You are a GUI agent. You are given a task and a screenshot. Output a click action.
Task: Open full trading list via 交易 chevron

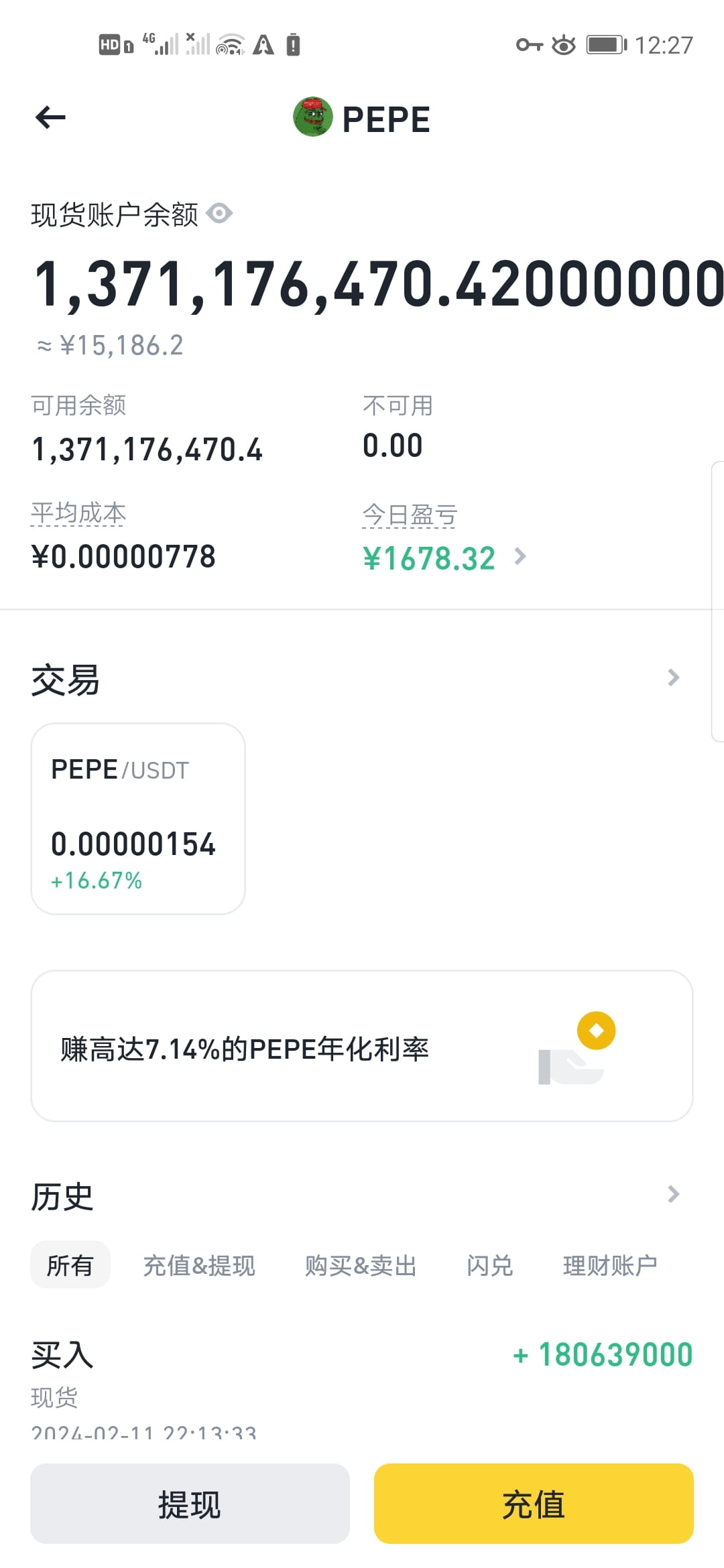[674, 679]
